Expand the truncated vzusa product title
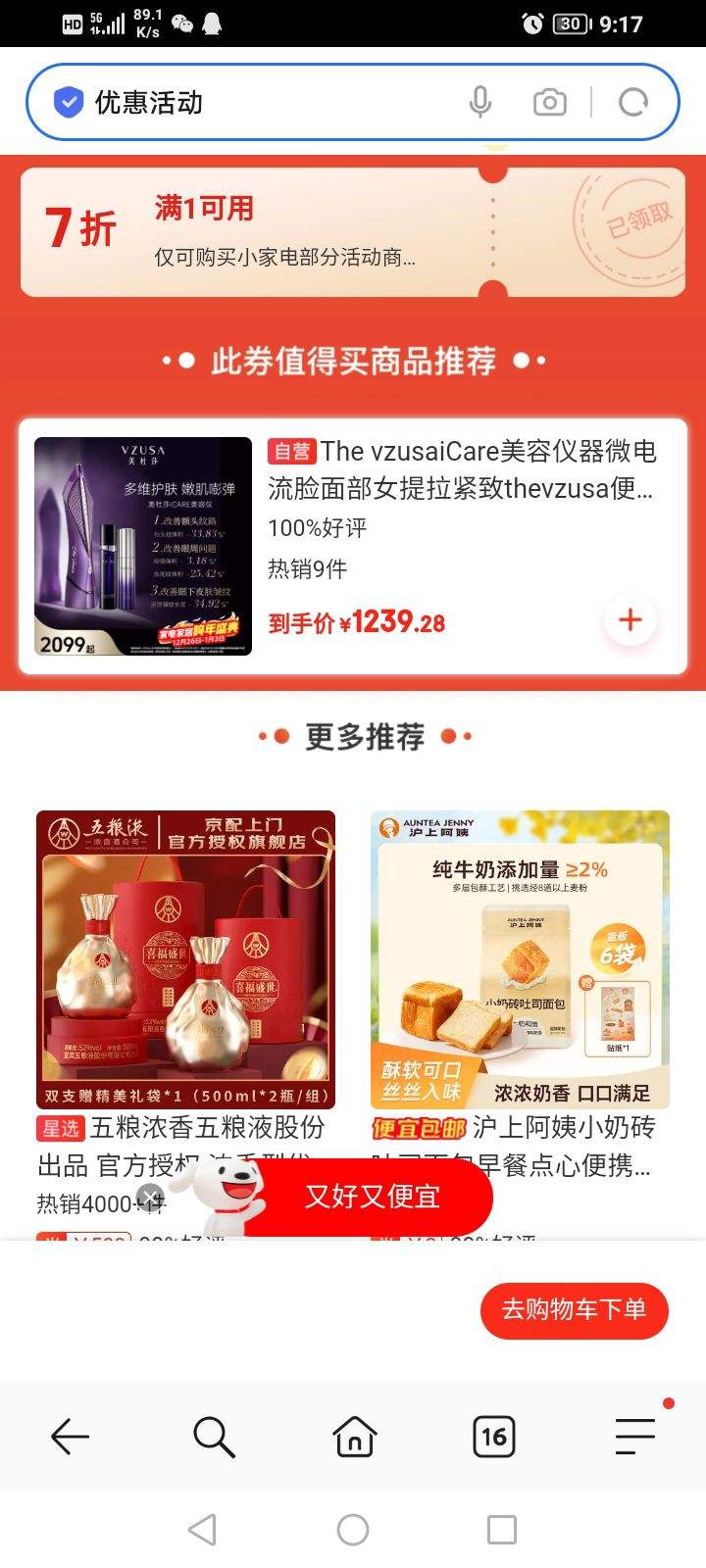The image size is (706, 1568). (461, 470)
